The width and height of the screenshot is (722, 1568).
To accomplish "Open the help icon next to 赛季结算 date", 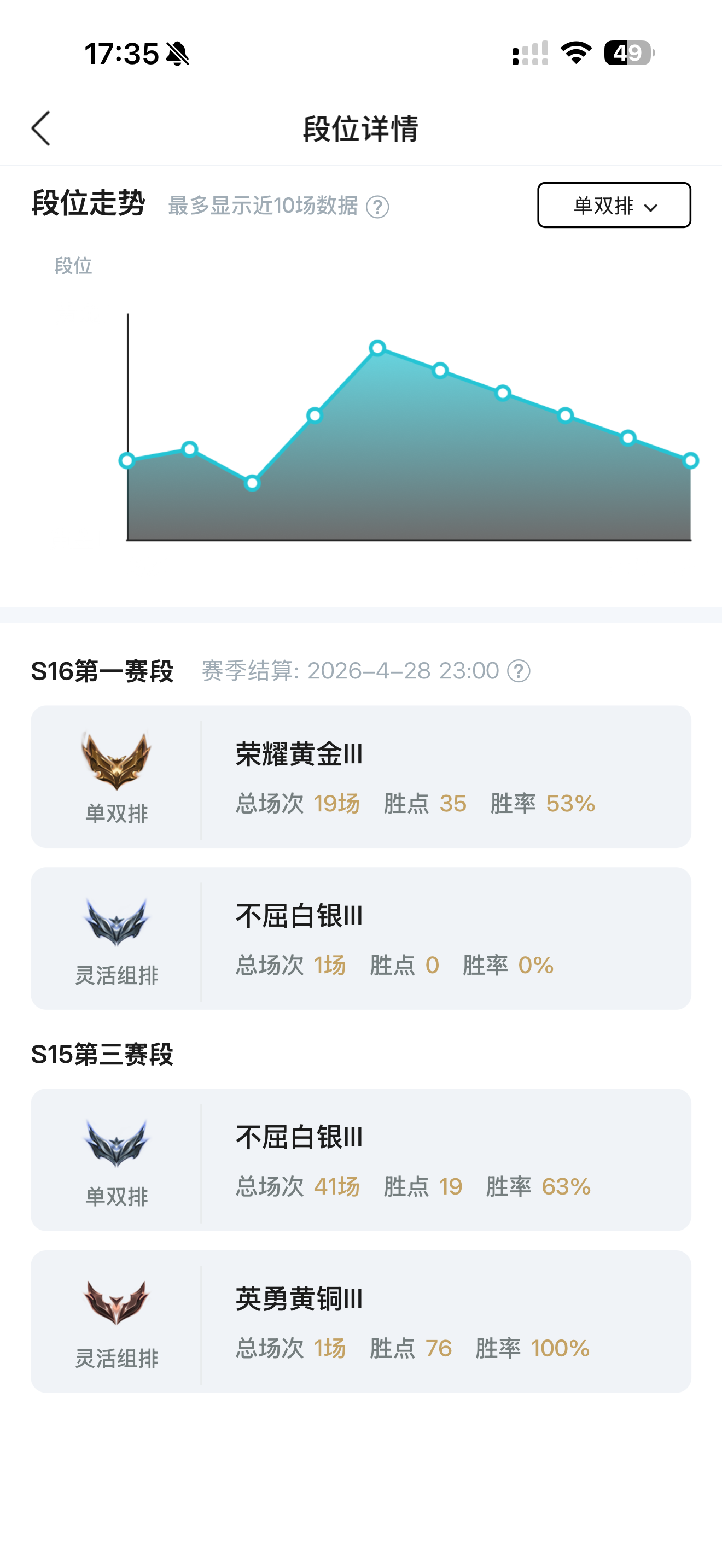I will point(519,671).
